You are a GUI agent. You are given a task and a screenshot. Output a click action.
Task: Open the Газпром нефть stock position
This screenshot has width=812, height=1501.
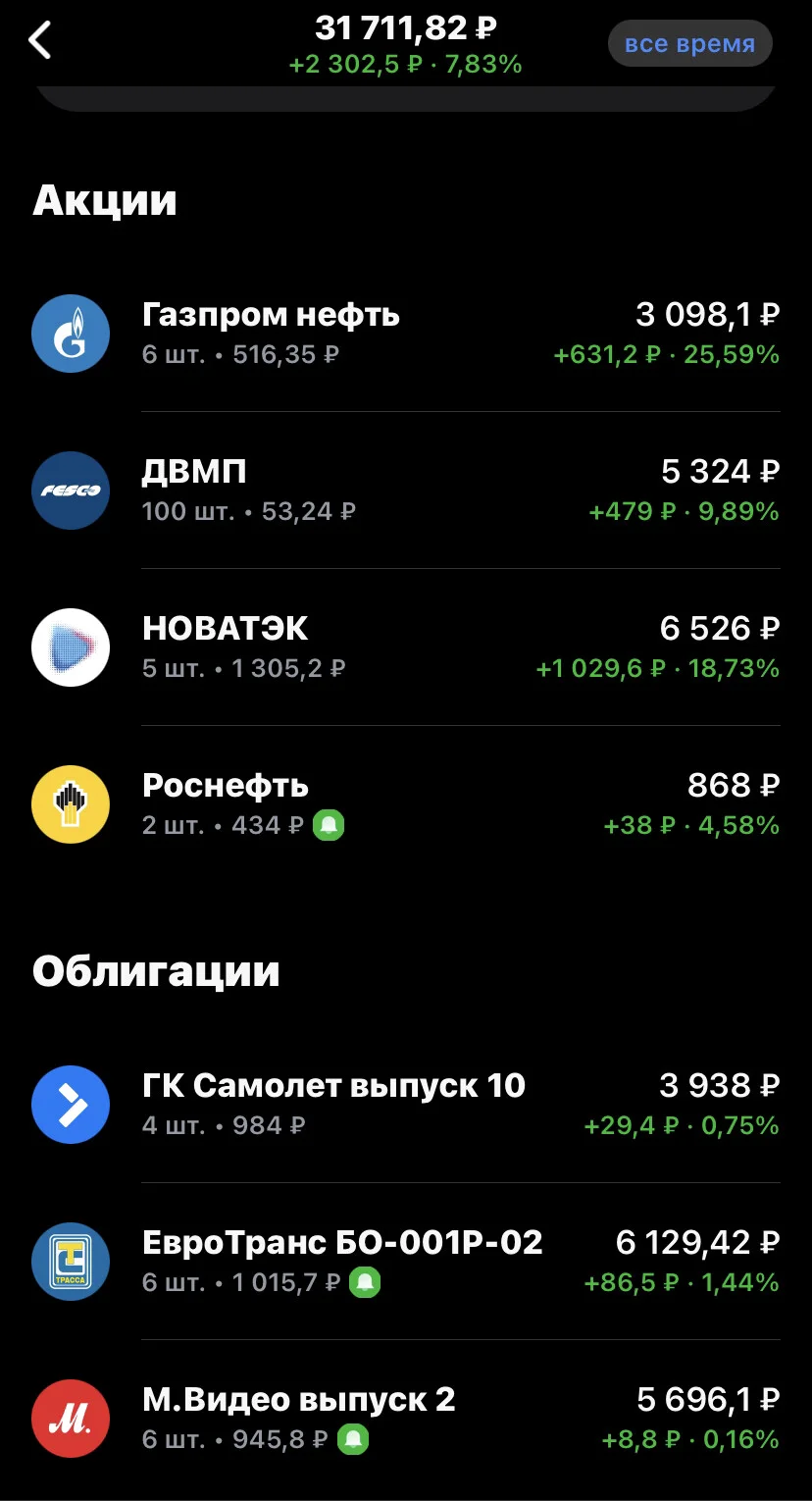[x=406, y=334]
